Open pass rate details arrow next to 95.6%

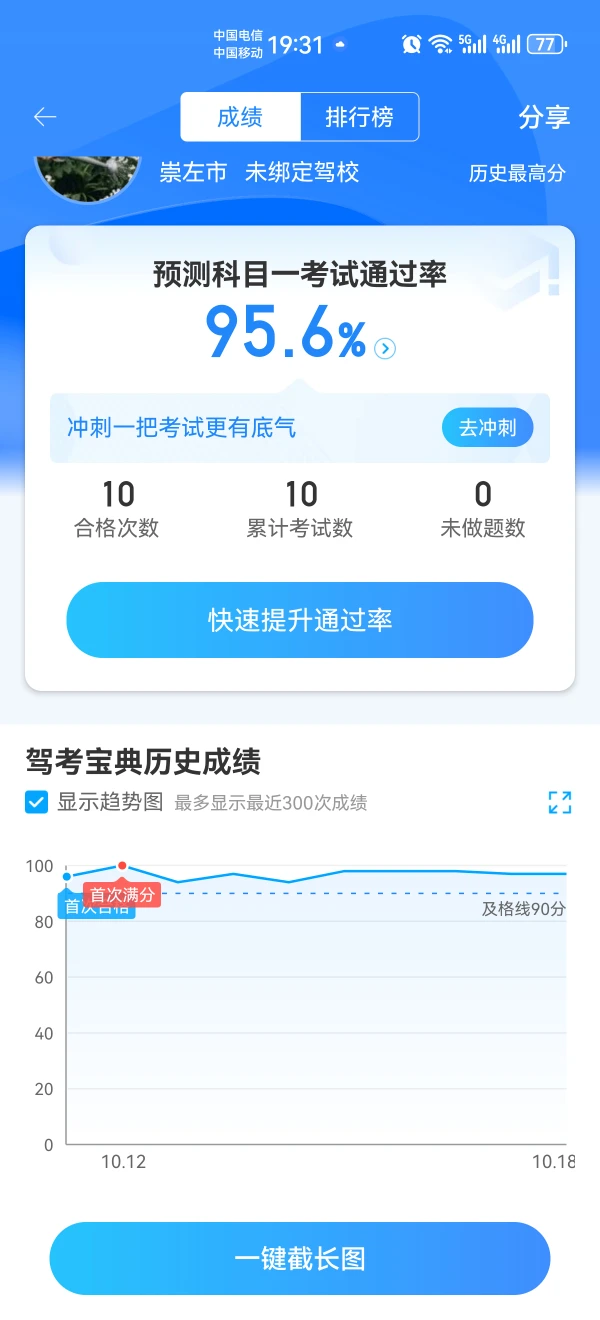point(385,348)
